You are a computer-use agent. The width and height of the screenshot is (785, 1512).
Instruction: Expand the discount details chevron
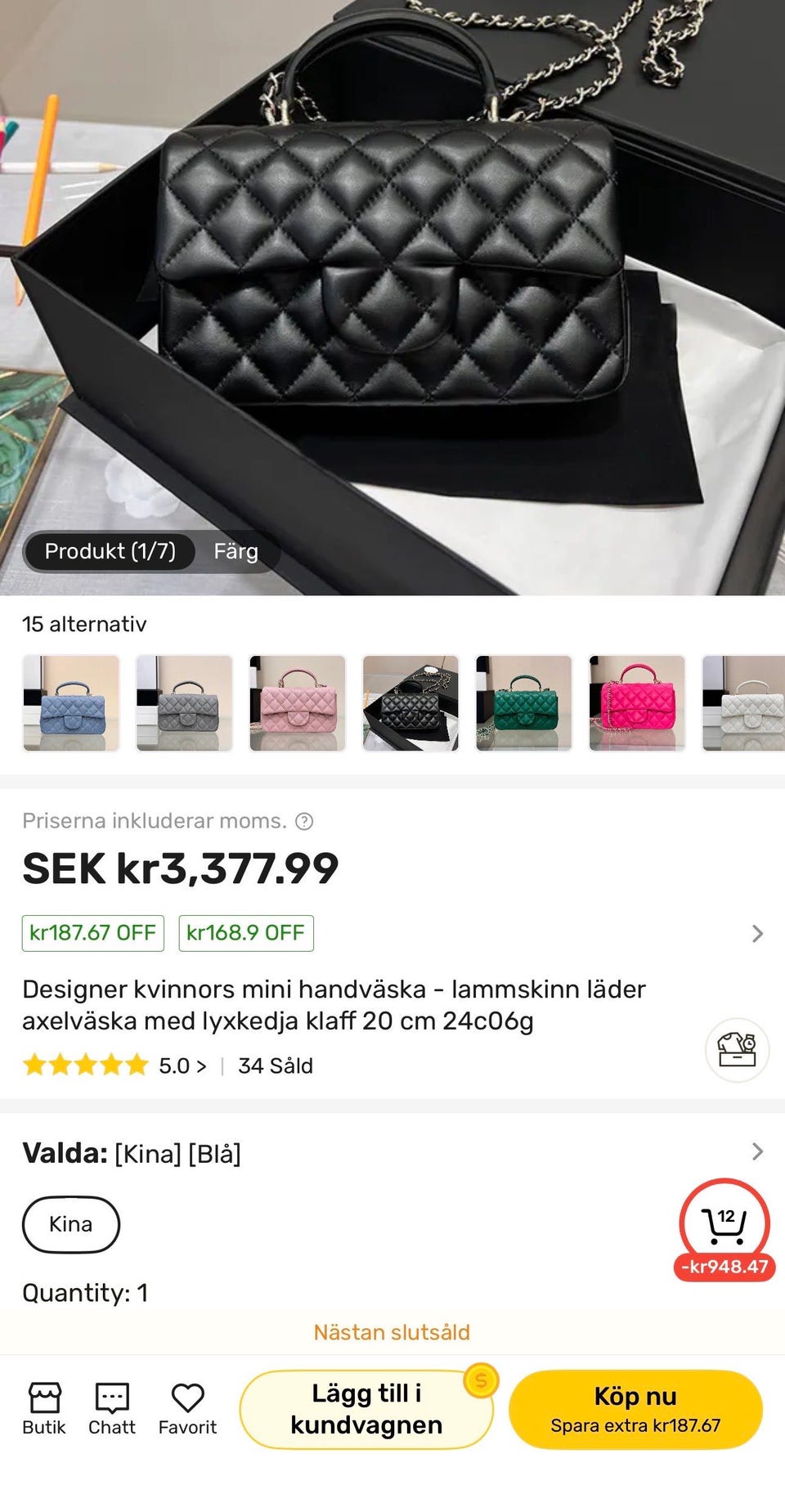pos(756,932)
